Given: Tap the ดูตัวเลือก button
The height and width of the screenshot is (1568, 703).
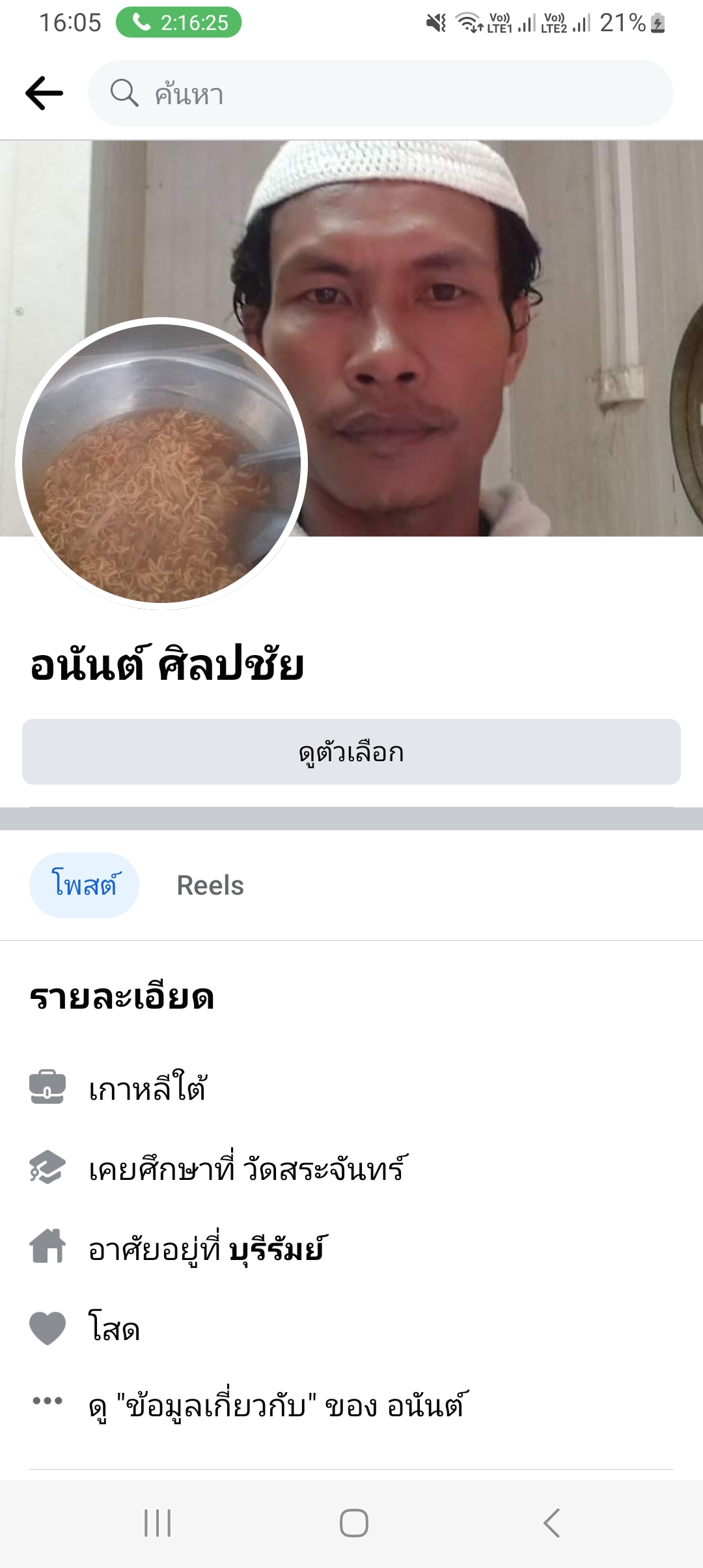Looking at the screenshot, I should pyautogui.click(x=351, y=752).
